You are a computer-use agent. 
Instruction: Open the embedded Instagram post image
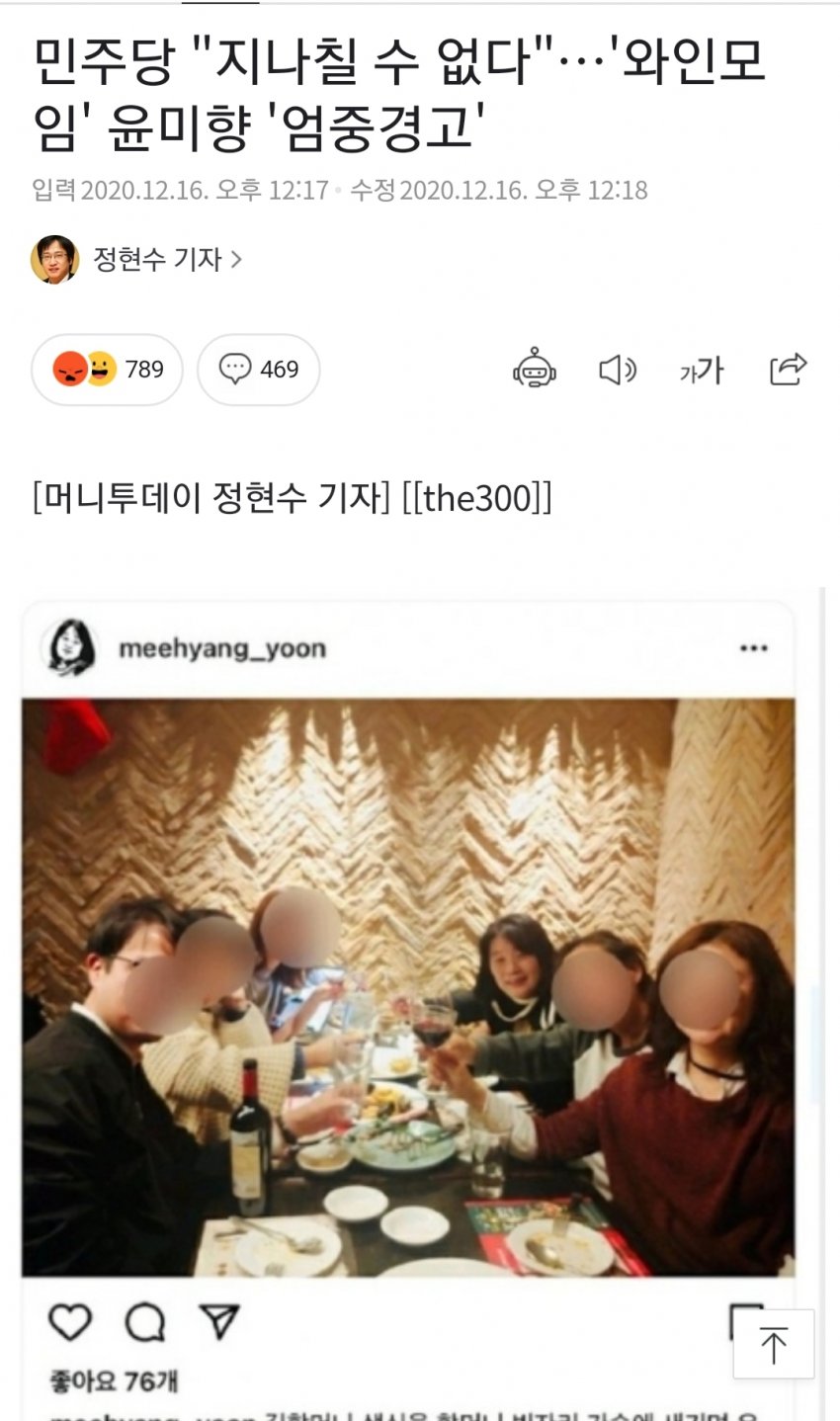tap(407, 986)
